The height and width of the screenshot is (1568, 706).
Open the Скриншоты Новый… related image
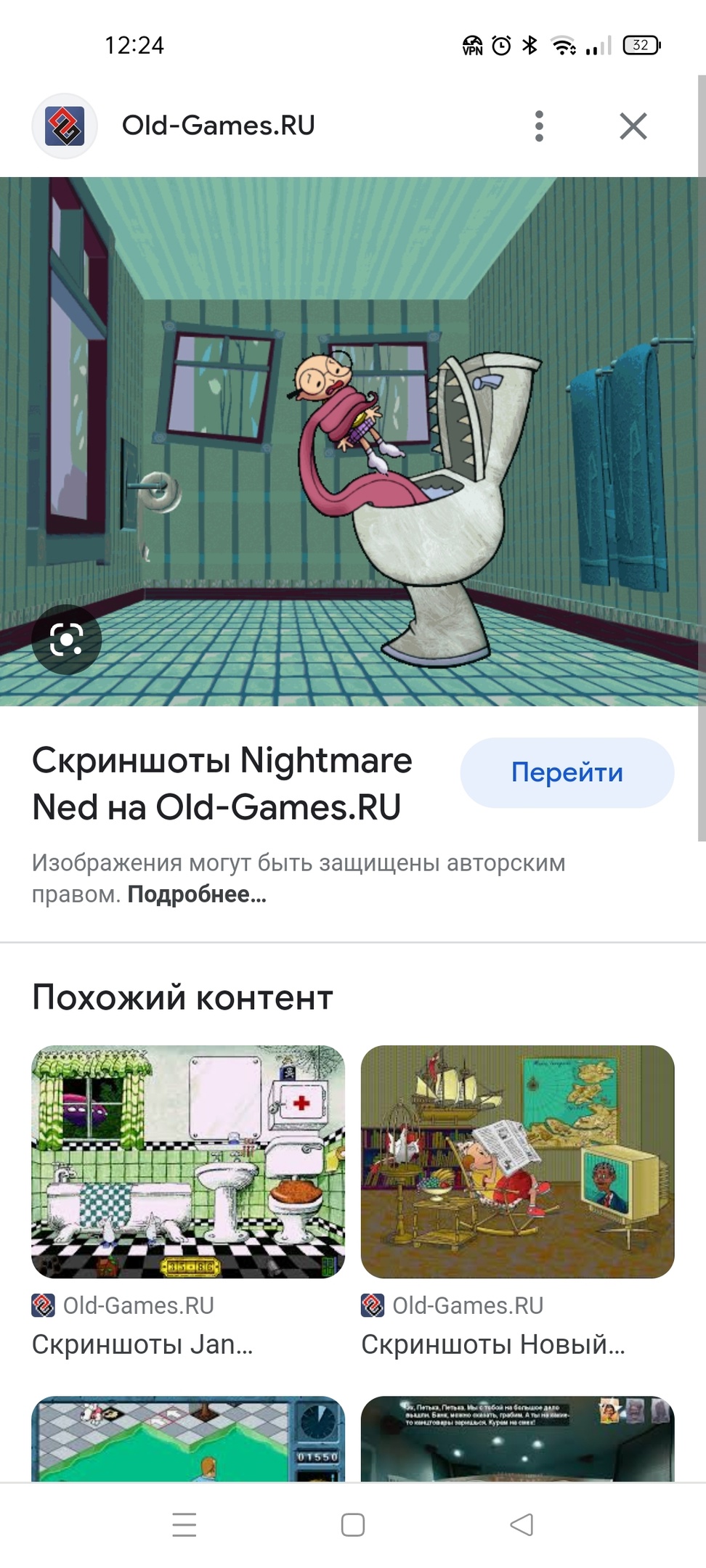(x=517, y=1161)
